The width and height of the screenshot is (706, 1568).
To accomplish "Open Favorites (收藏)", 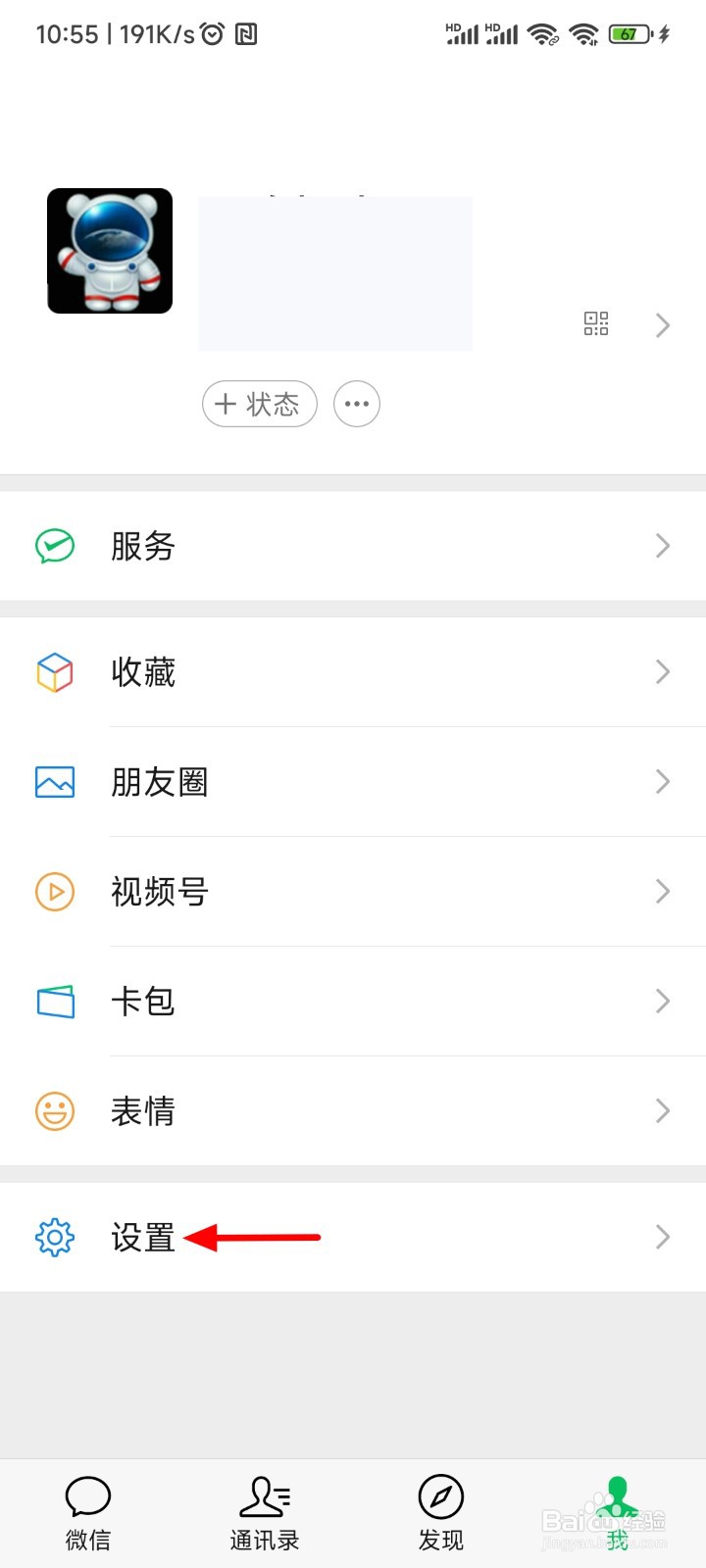I will (143, 672).
